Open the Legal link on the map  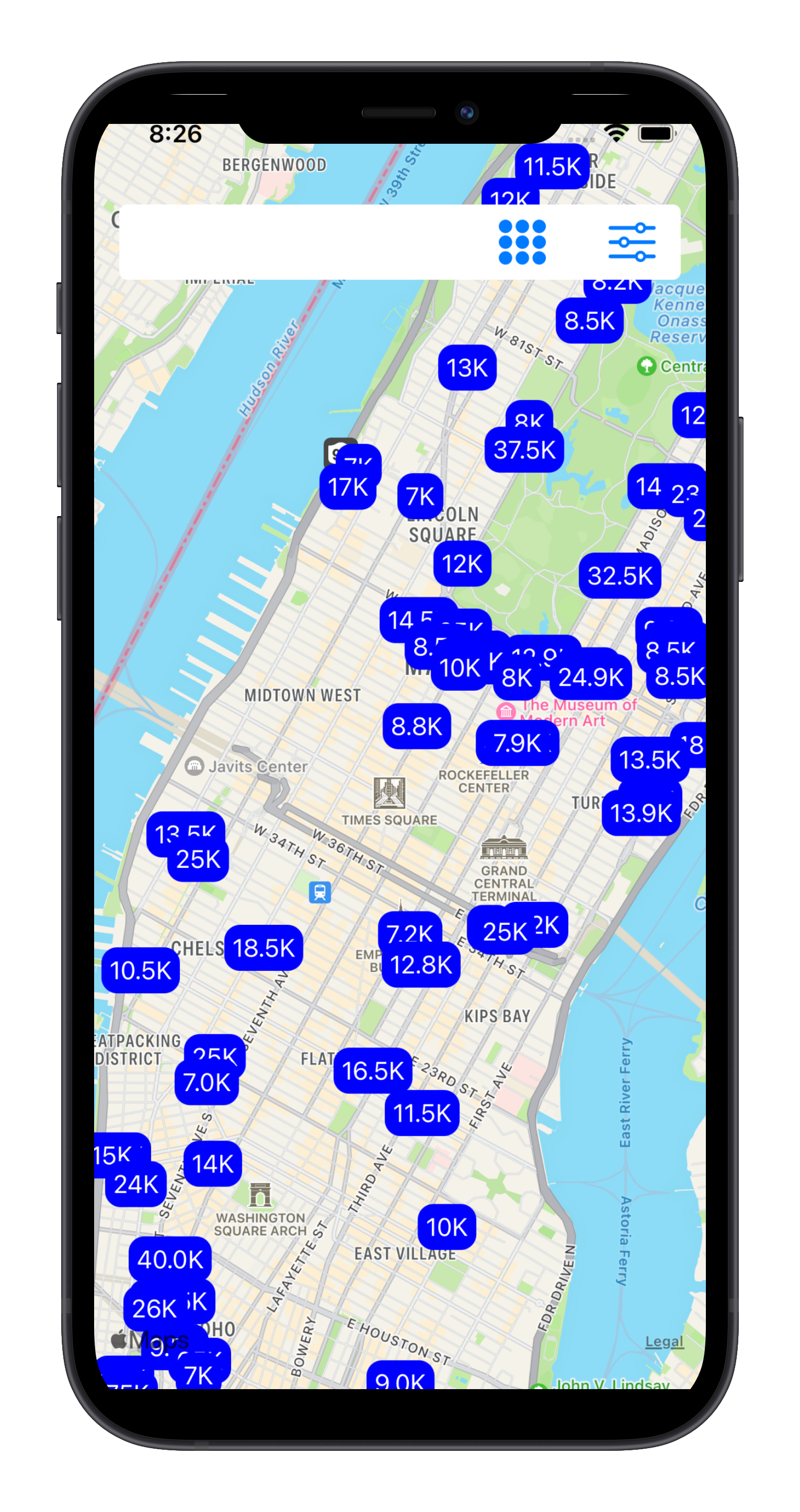[665, 1341]
